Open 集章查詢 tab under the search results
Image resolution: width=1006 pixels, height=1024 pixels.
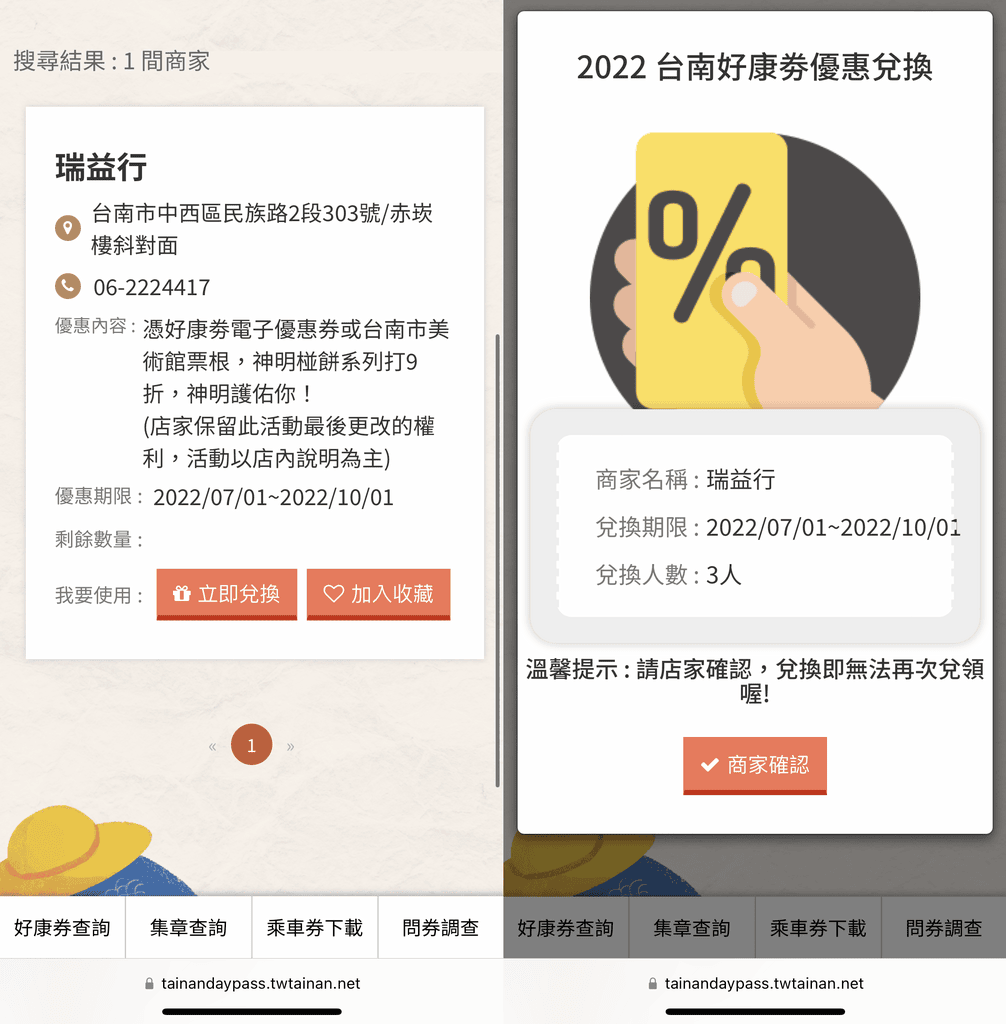(x=188, y=928)
